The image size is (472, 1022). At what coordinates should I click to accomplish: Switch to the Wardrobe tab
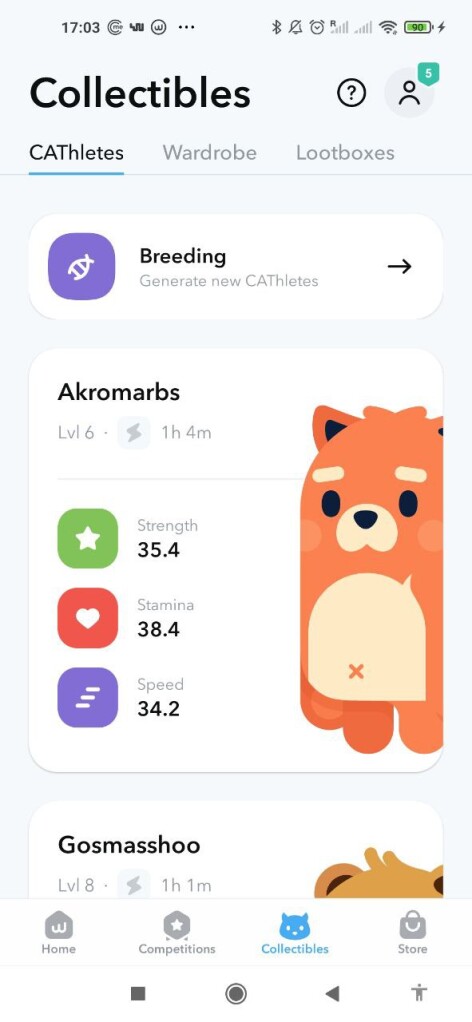coord(209,153)
